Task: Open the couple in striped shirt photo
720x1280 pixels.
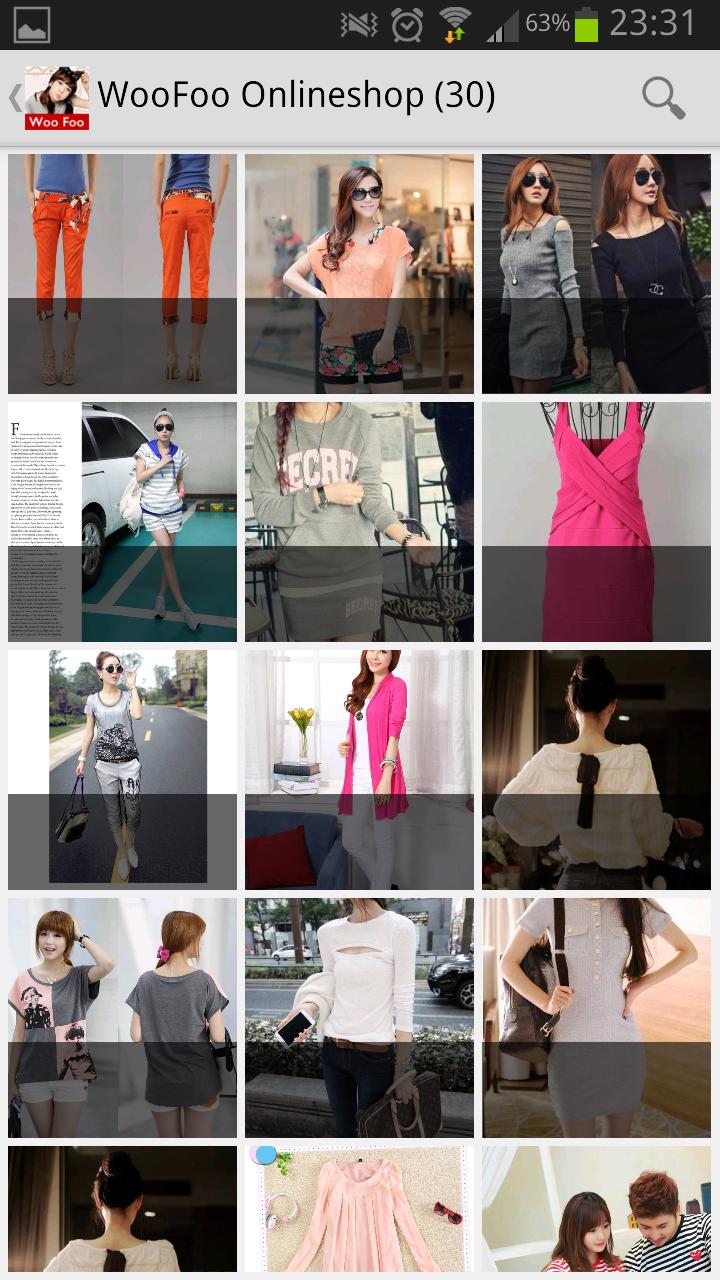Action: tap(596, 1208)
